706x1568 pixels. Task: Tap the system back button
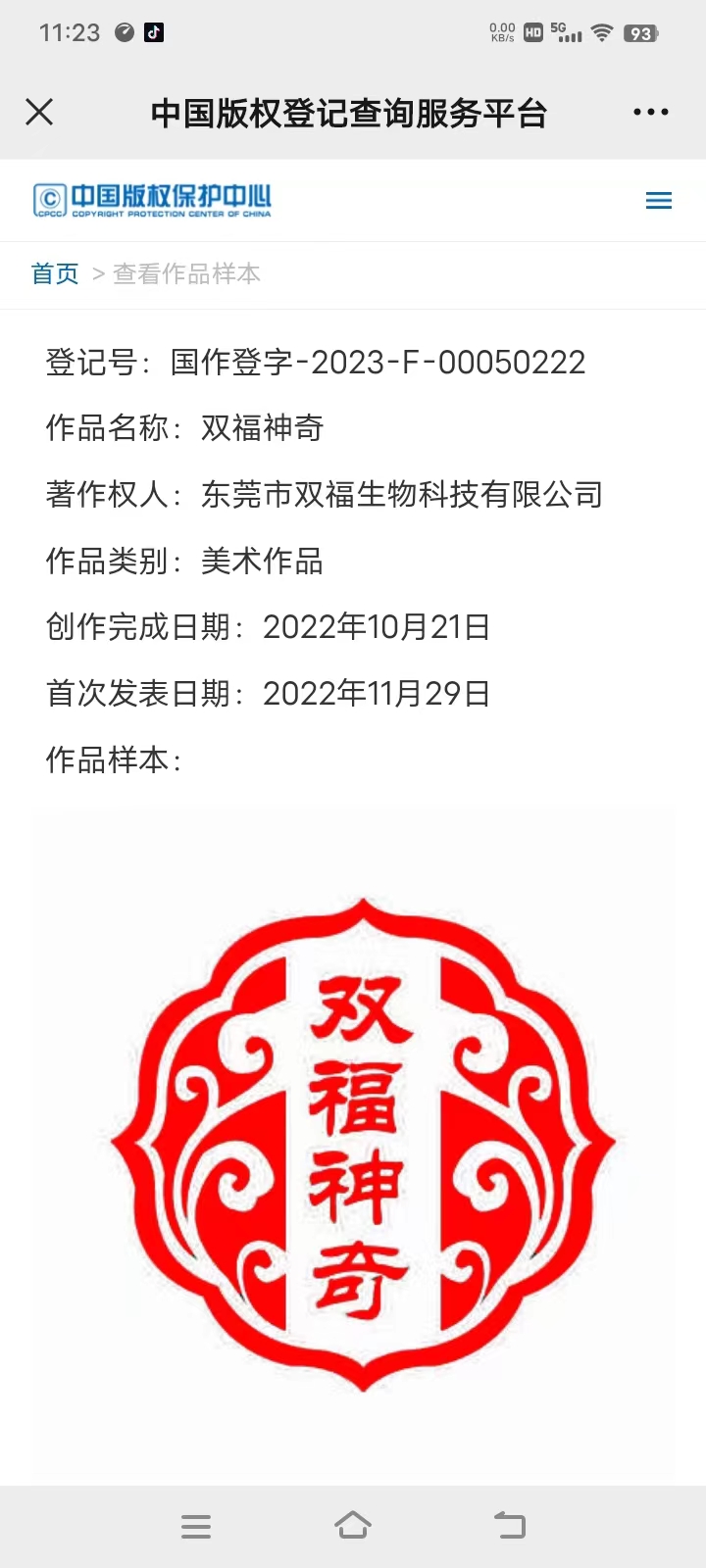pos(510,1525)
